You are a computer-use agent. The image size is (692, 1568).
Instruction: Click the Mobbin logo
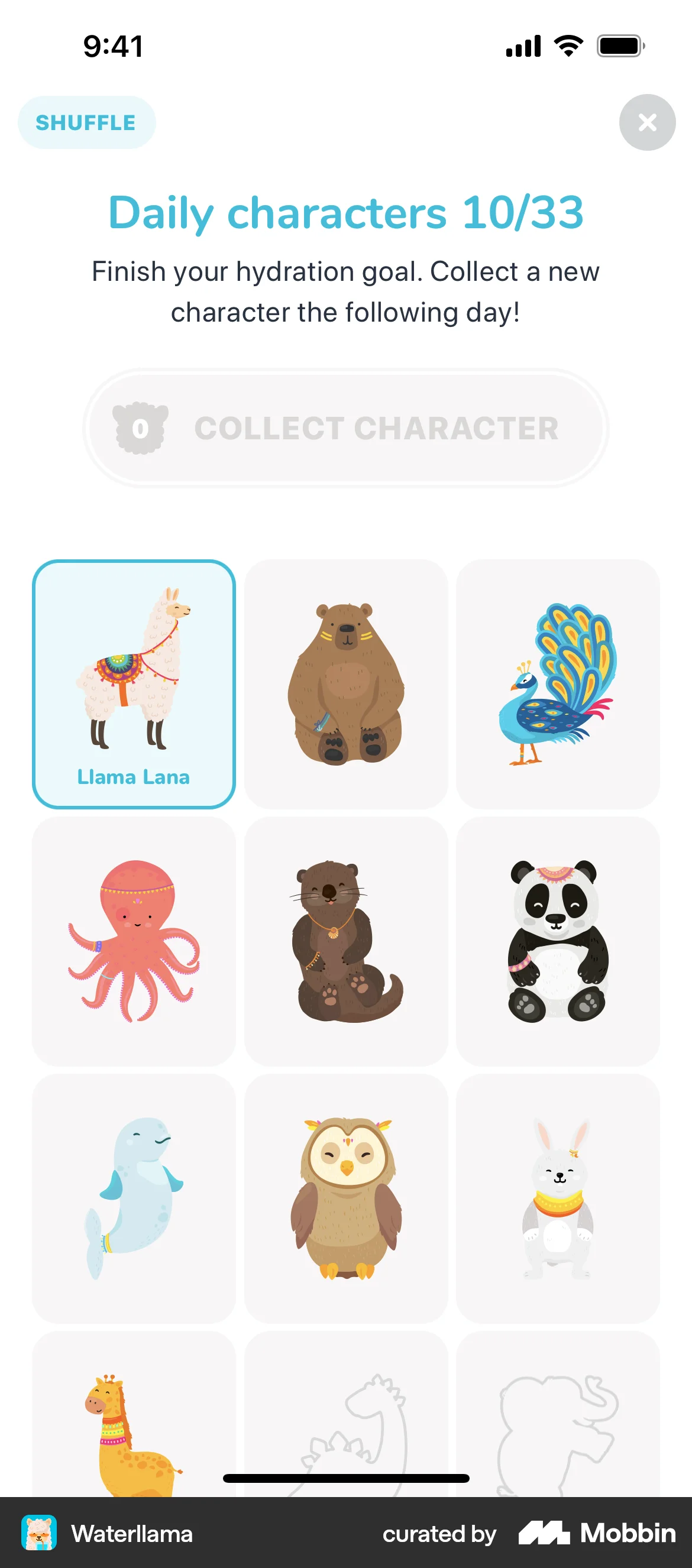pyautogui.click(x=596, y=1534)
